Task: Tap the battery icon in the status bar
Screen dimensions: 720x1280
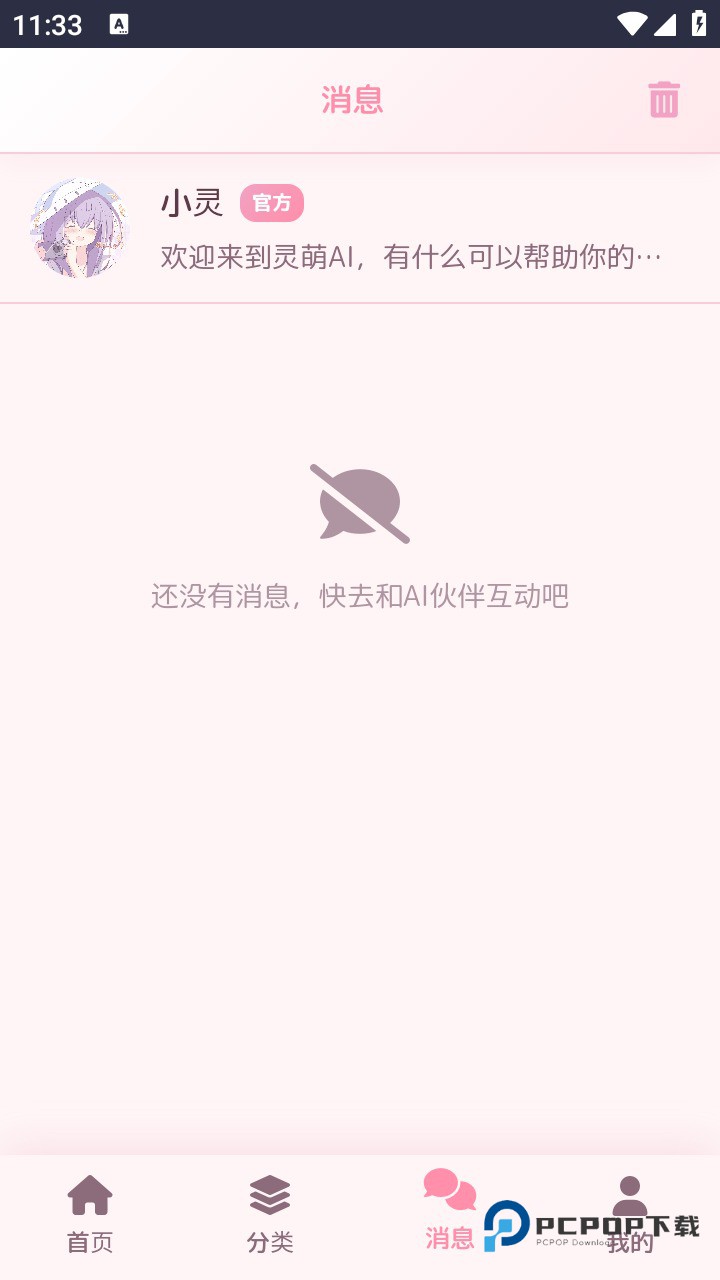Action: pos(700,22)
